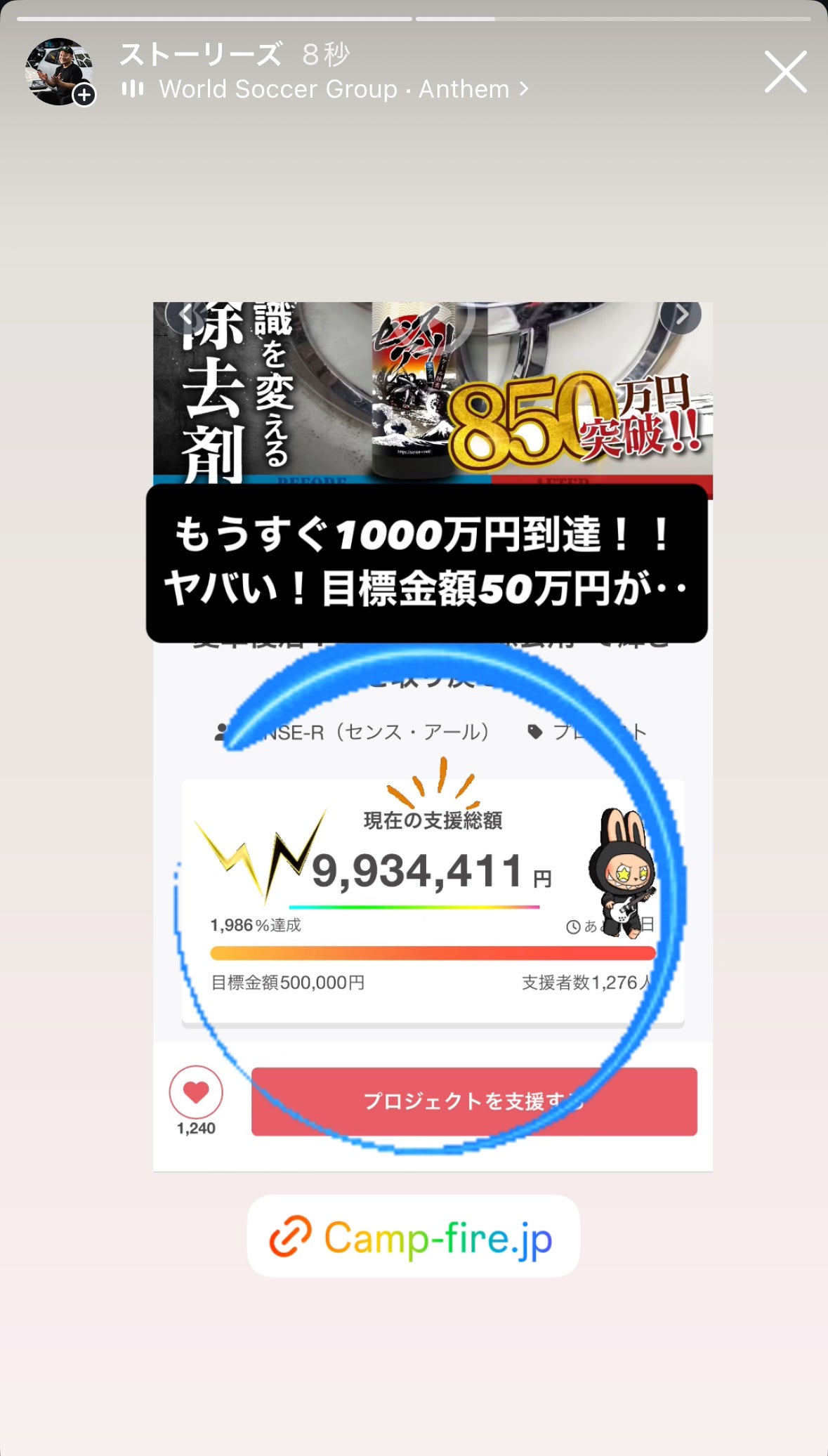Open the story author's profile picture
The height and width of the screenshot is (1456, 828).
pyautogui.click(x=59, y=72)
